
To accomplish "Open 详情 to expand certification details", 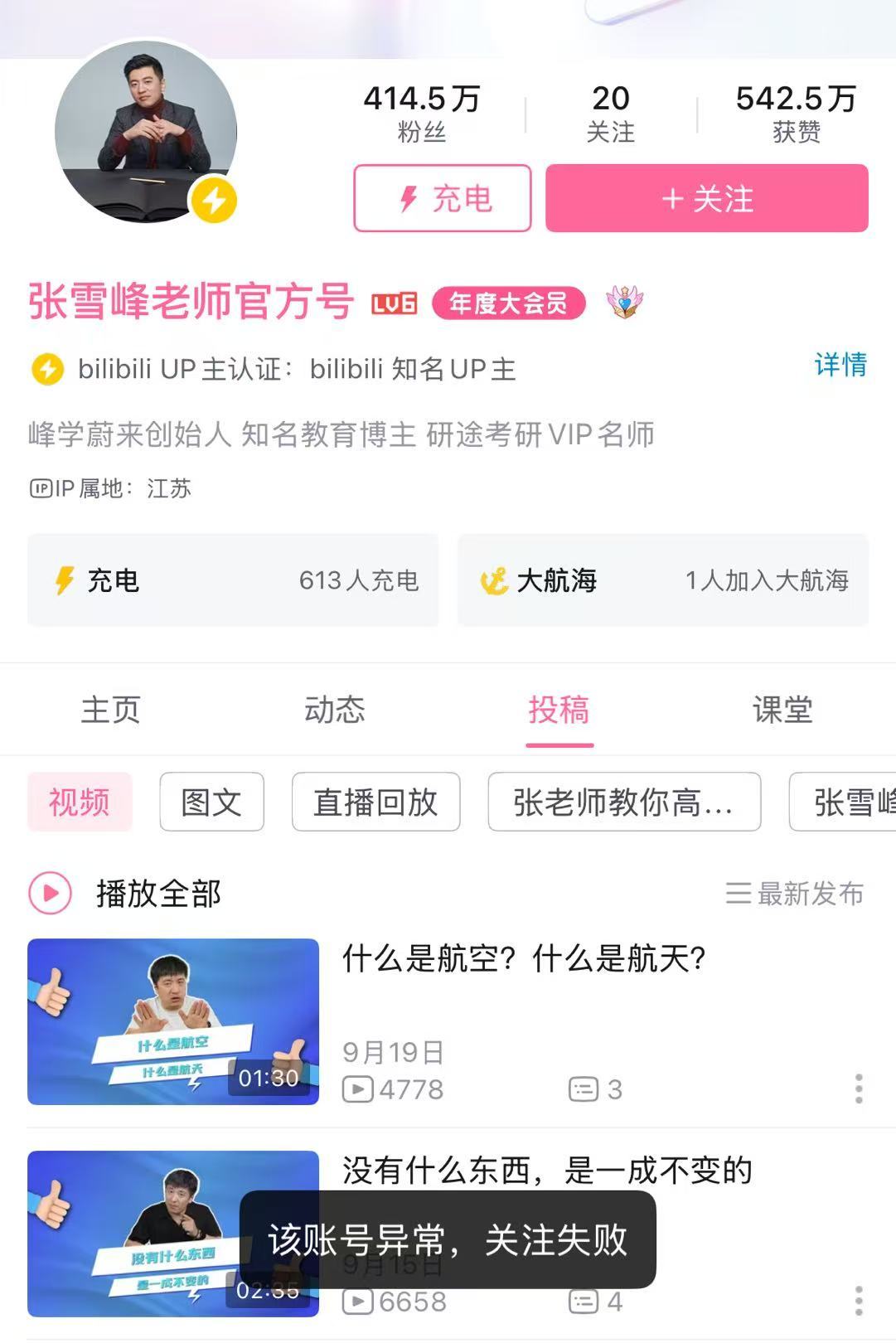I will (840, 363).
